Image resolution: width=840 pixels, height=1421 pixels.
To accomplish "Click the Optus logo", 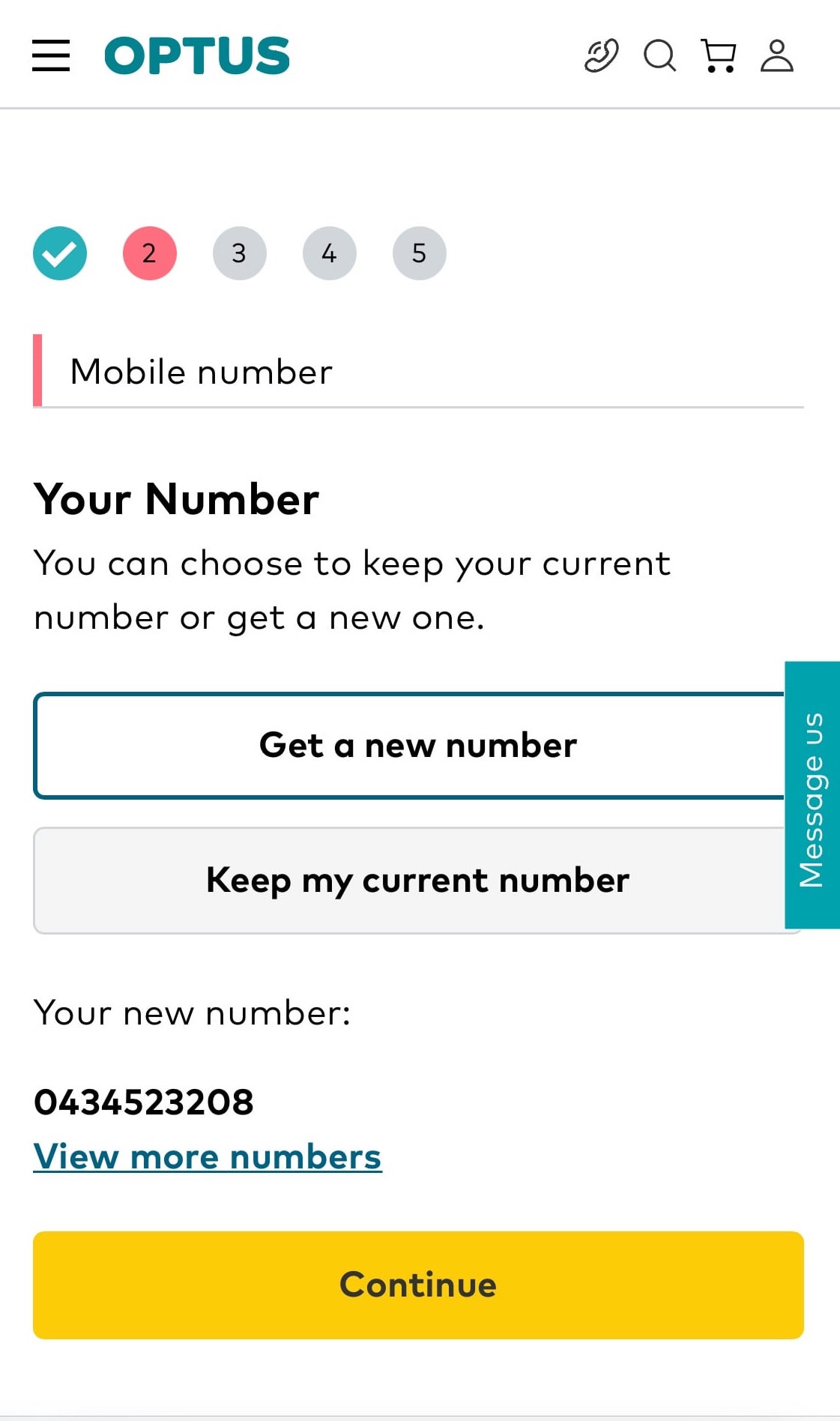I will click(x=196, y=55).
